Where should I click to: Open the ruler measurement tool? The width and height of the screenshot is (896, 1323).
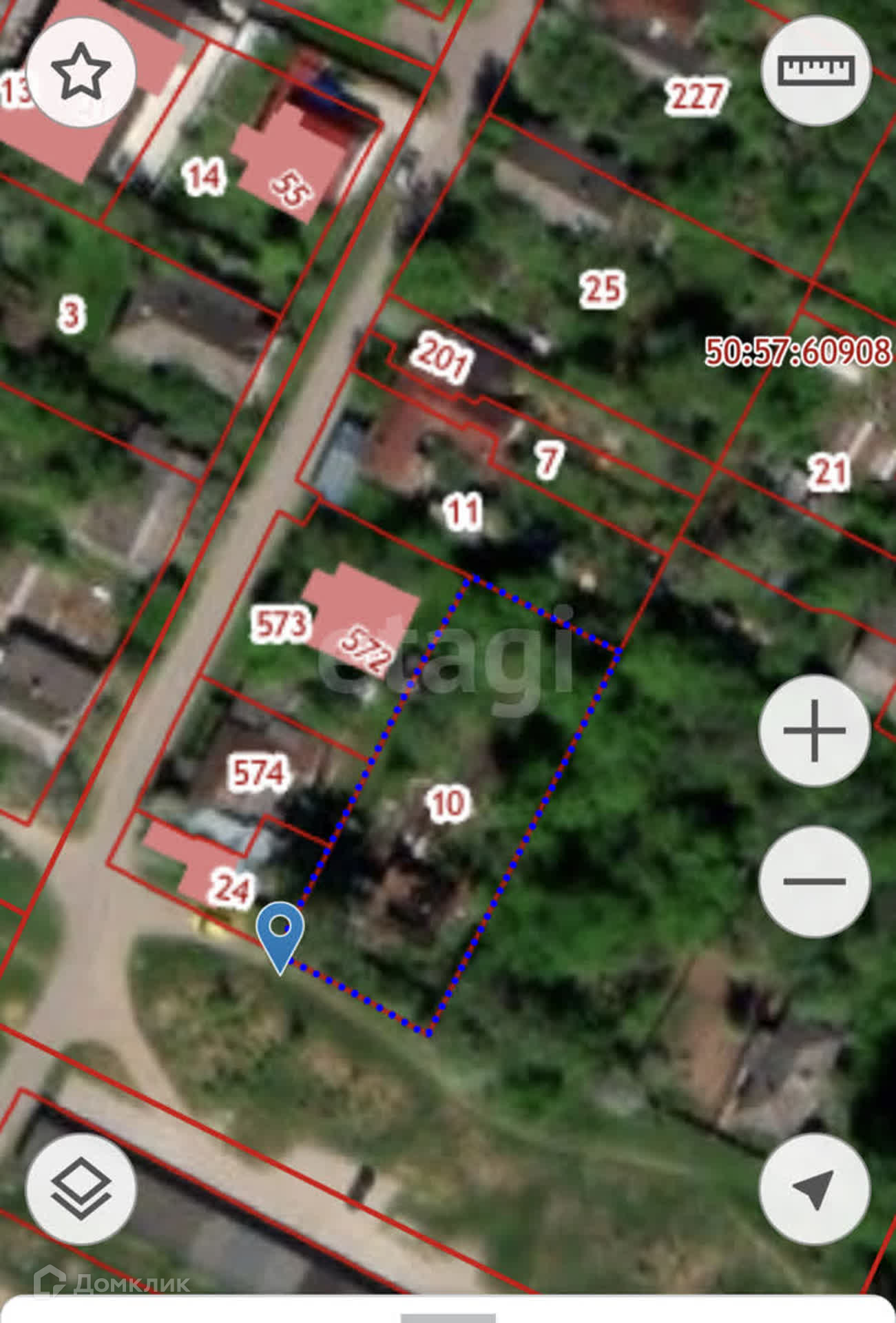[815, 71]
